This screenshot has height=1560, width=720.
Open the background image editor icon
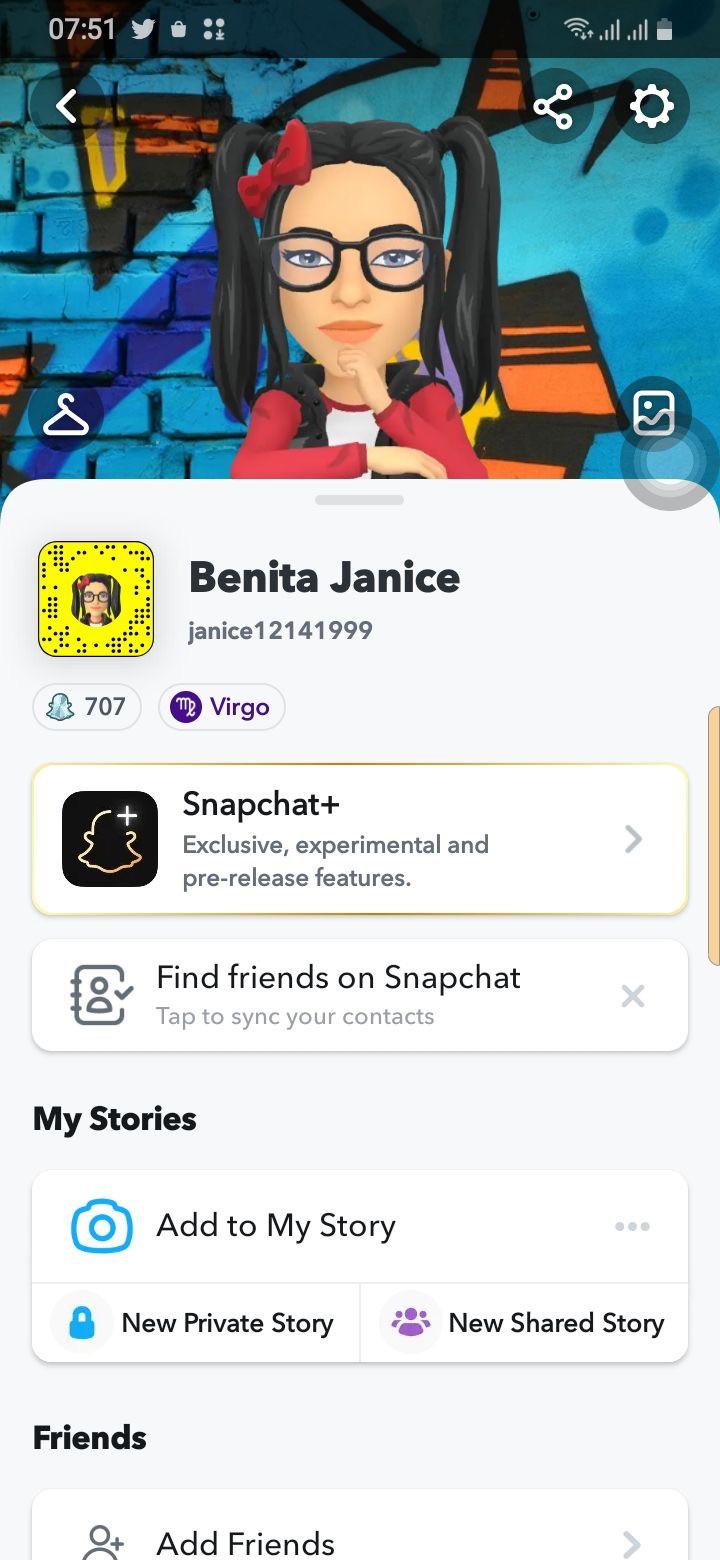[655, 411]
